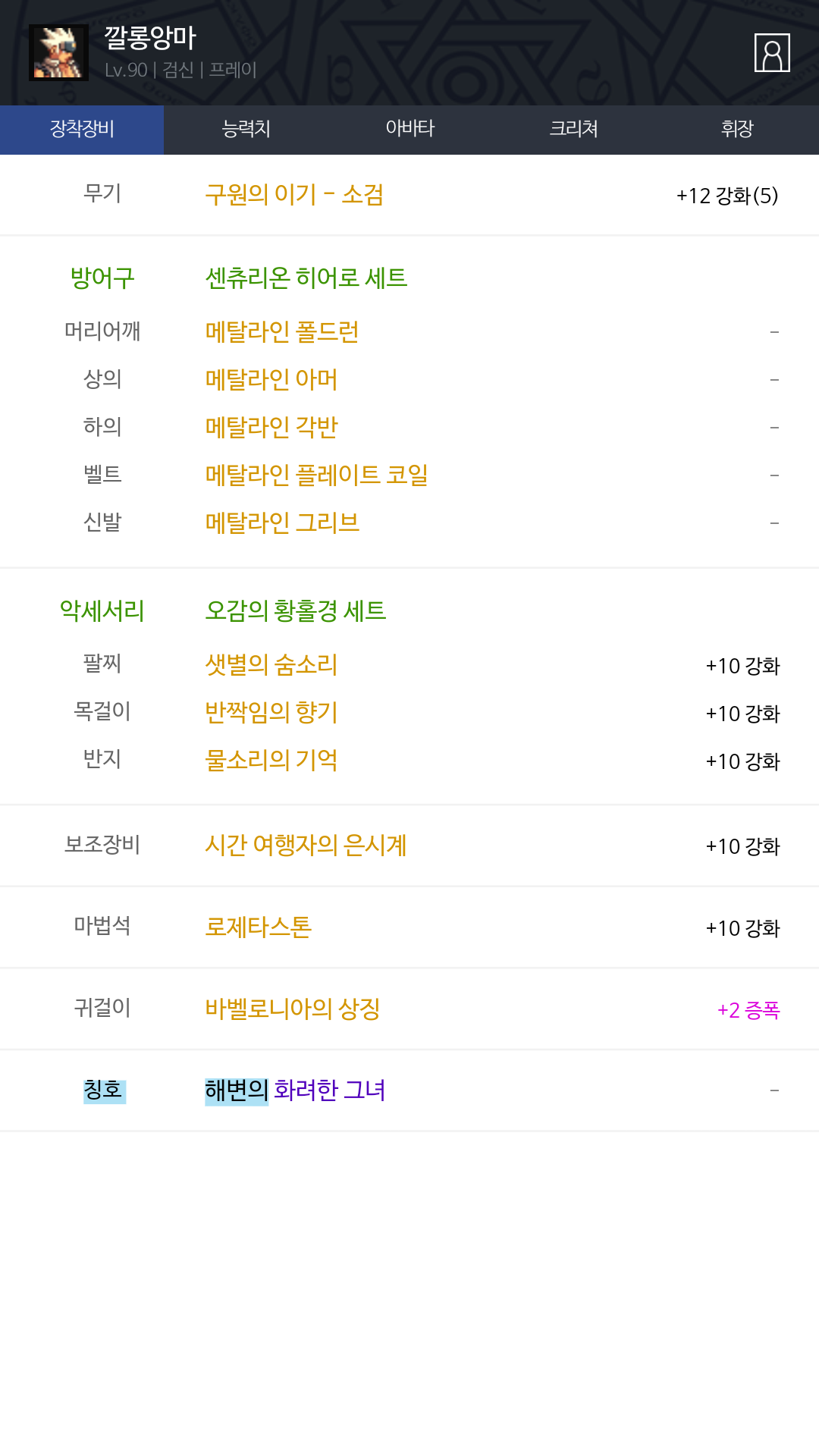
Task: View 메탈라인 각반 bottom item
Action: click(x=271, y=428)
